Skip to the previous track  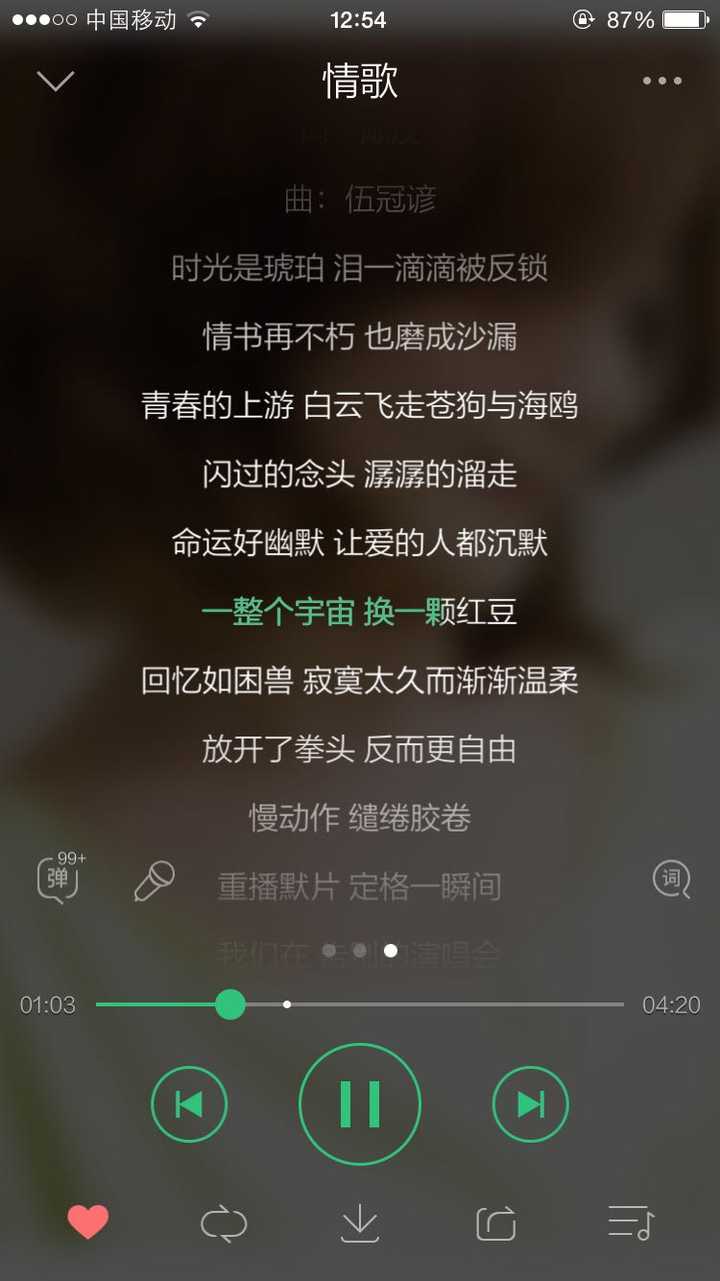point(189,1104)
